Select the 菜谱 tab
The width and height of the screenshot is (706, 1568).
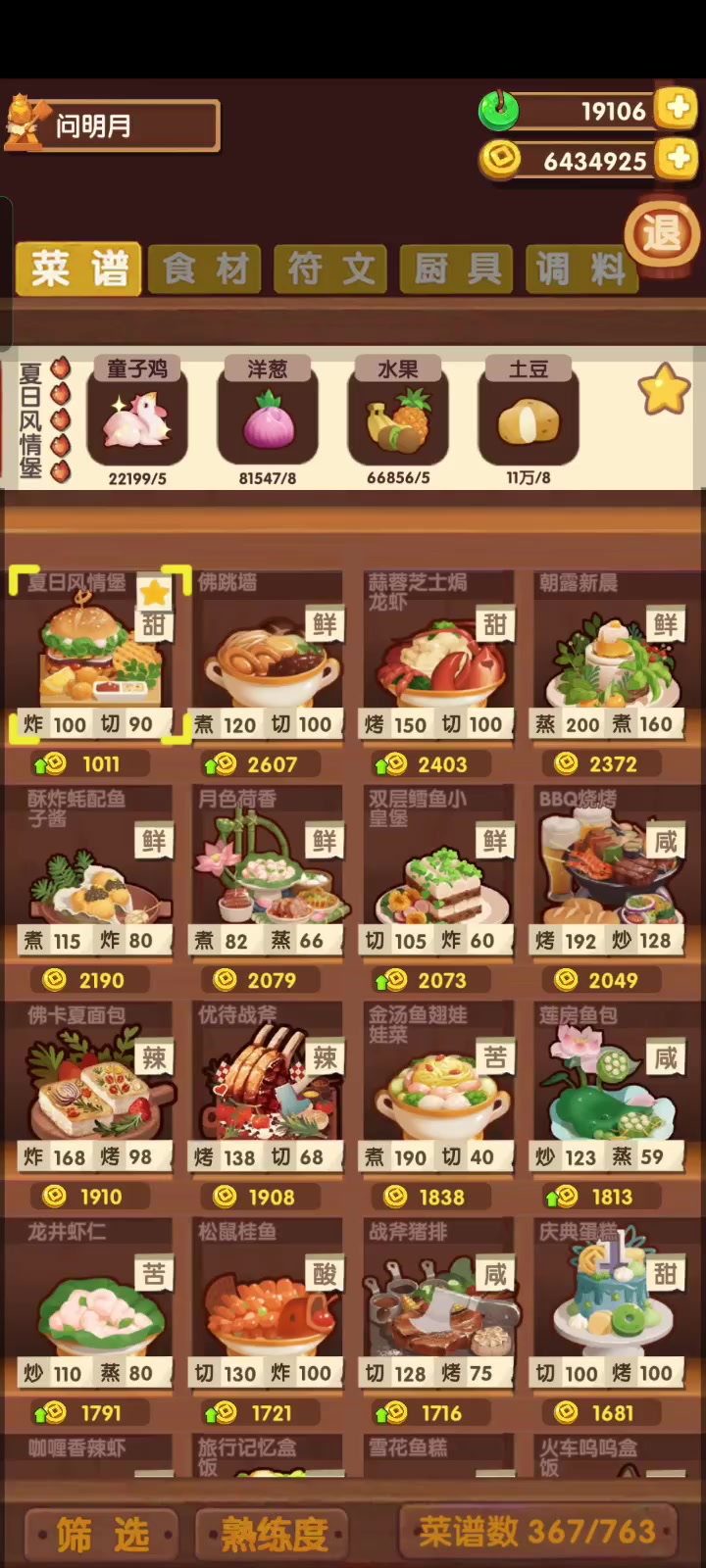click(78, 269)
